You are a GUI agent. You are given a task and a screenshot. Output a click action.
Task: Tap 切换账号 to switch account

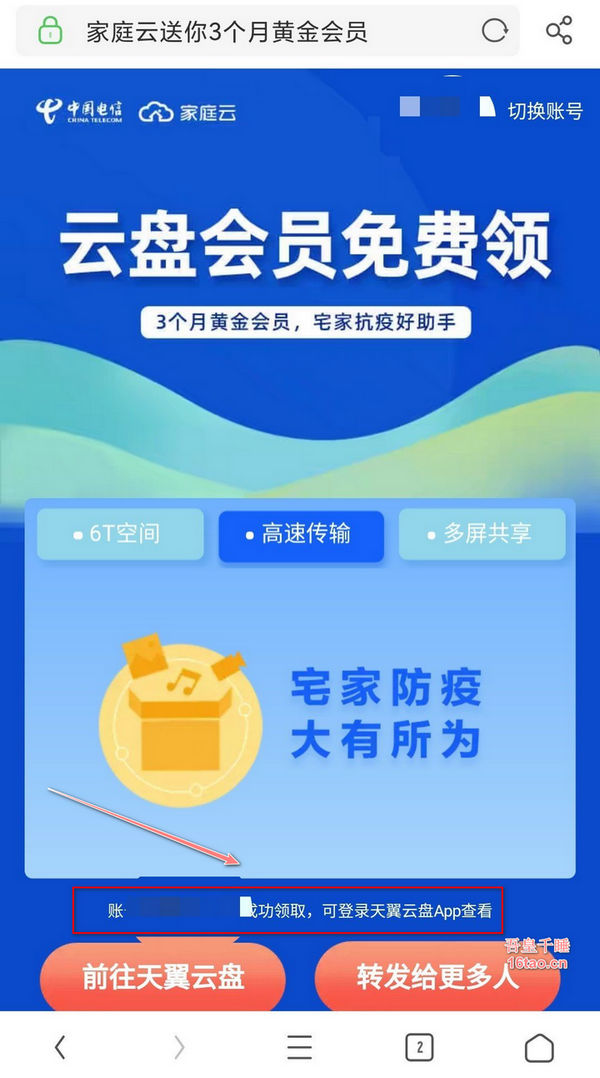click(x=544, y=110)
